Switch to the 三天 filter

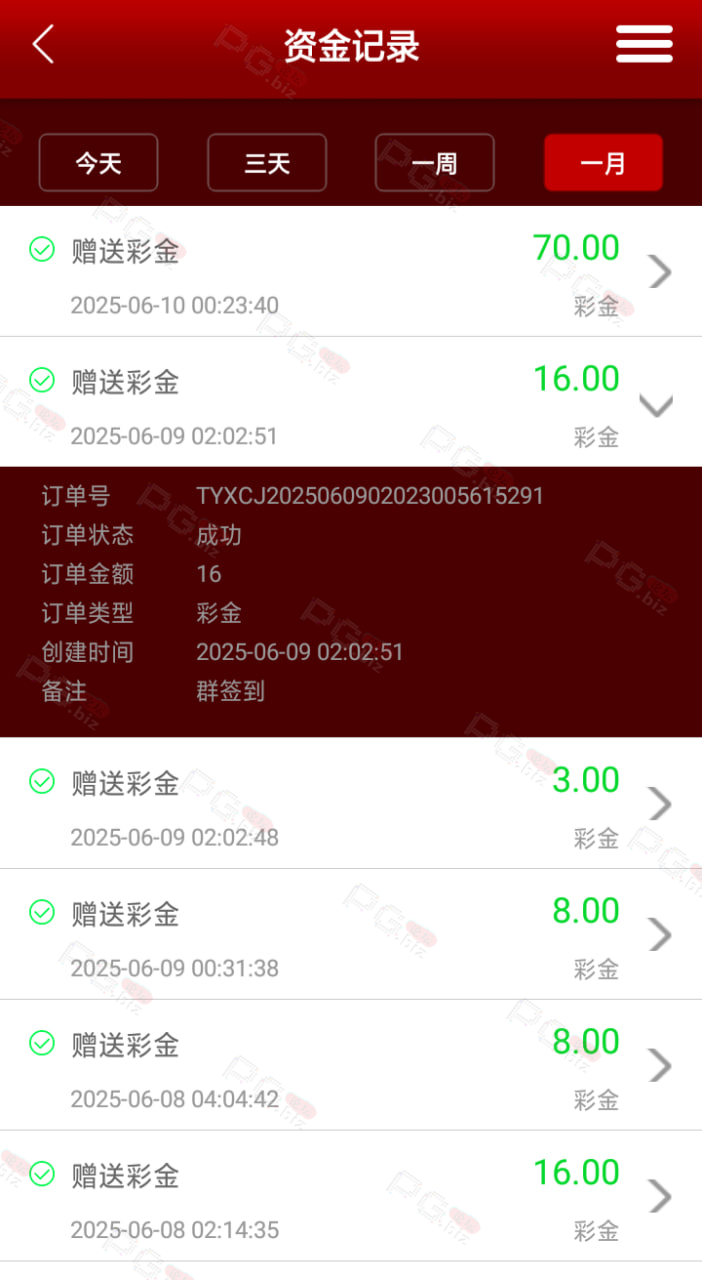[267, 162]
